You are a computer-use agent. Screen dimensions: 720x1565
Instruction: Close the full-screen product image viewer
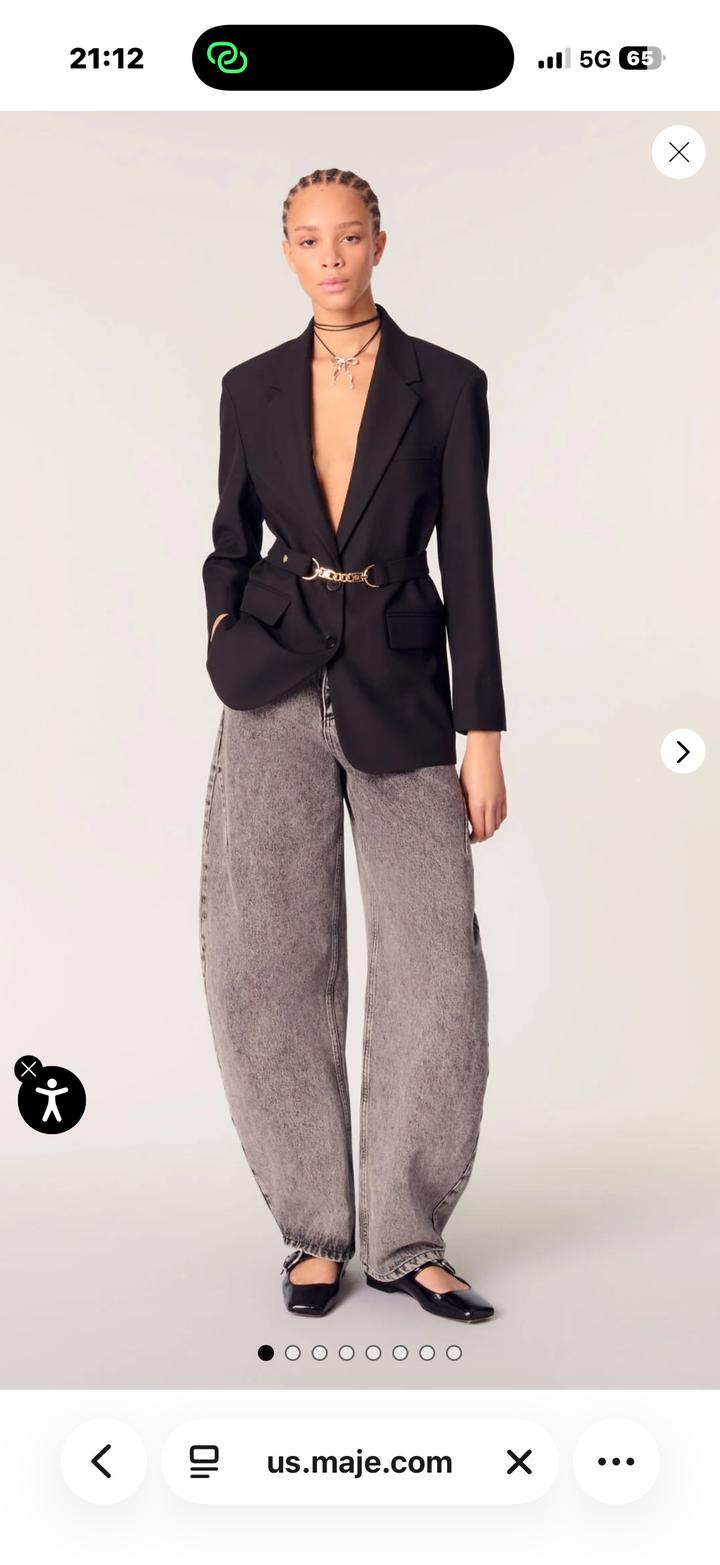[679, 152]
